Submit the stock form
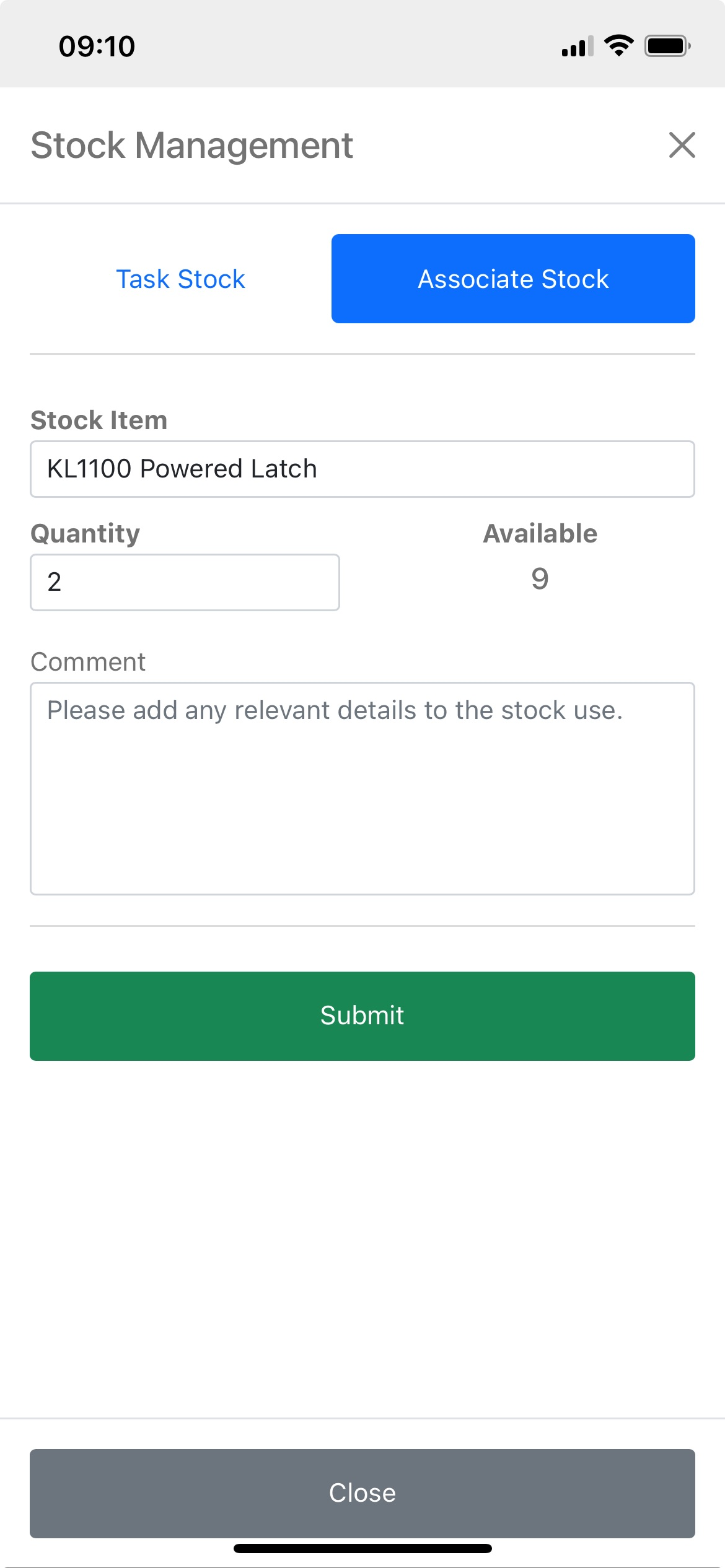Image resolution: width=725 pixels, height=1568 pixels. 362,1016
